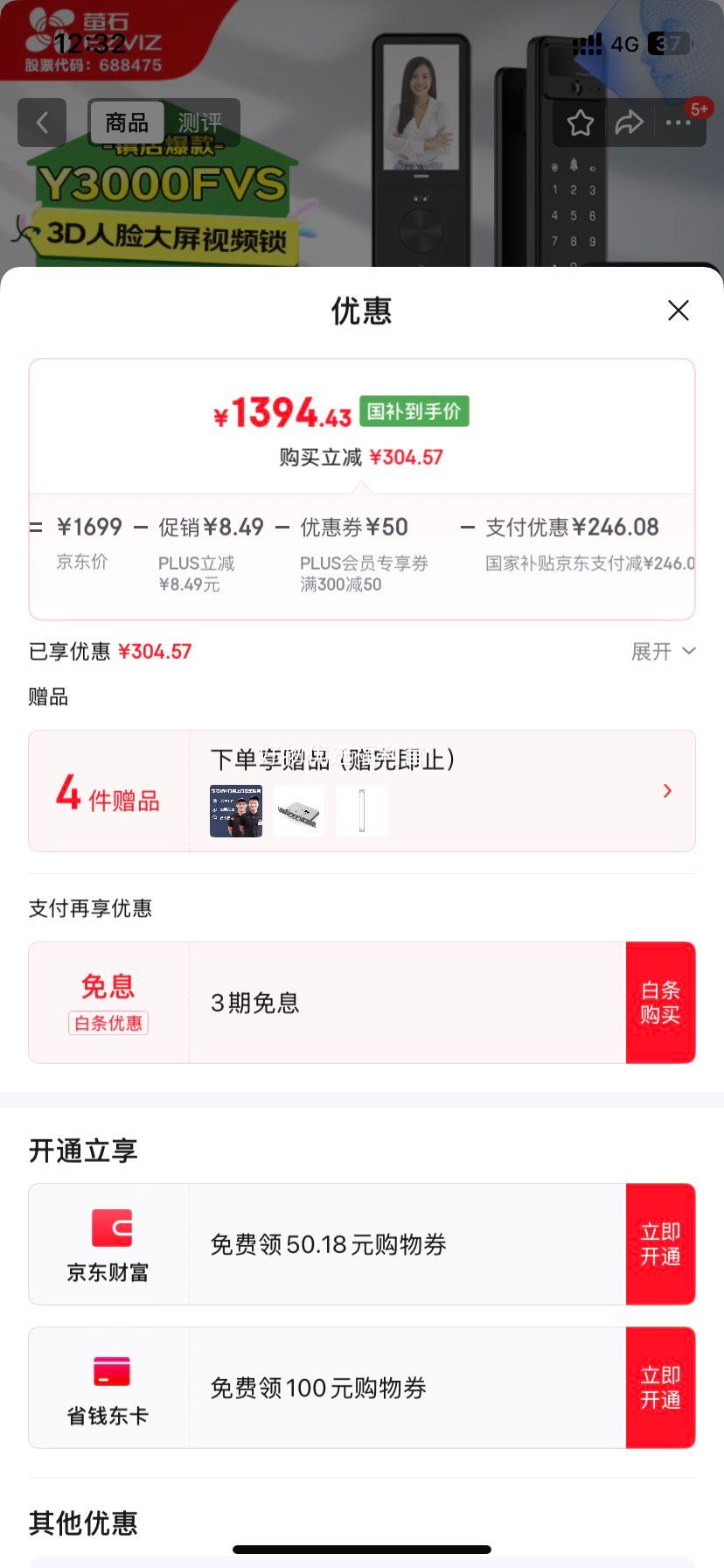Tap the back arrow icon
This screenshot has height=1568, width=724.
pos(42,122)
